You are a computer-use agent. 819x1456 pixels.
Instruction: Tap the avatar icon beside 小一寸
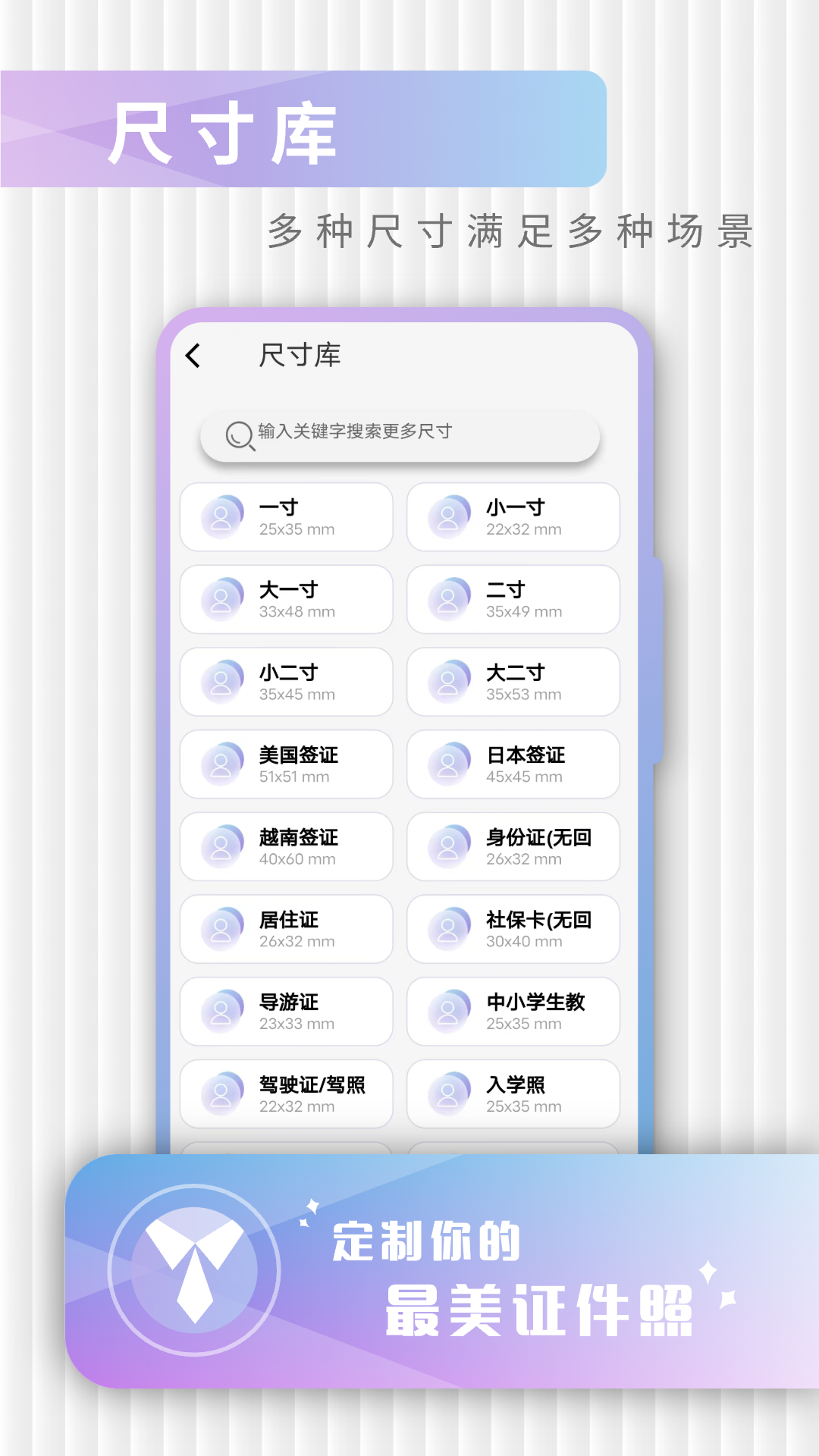click(x=449, y=517)
